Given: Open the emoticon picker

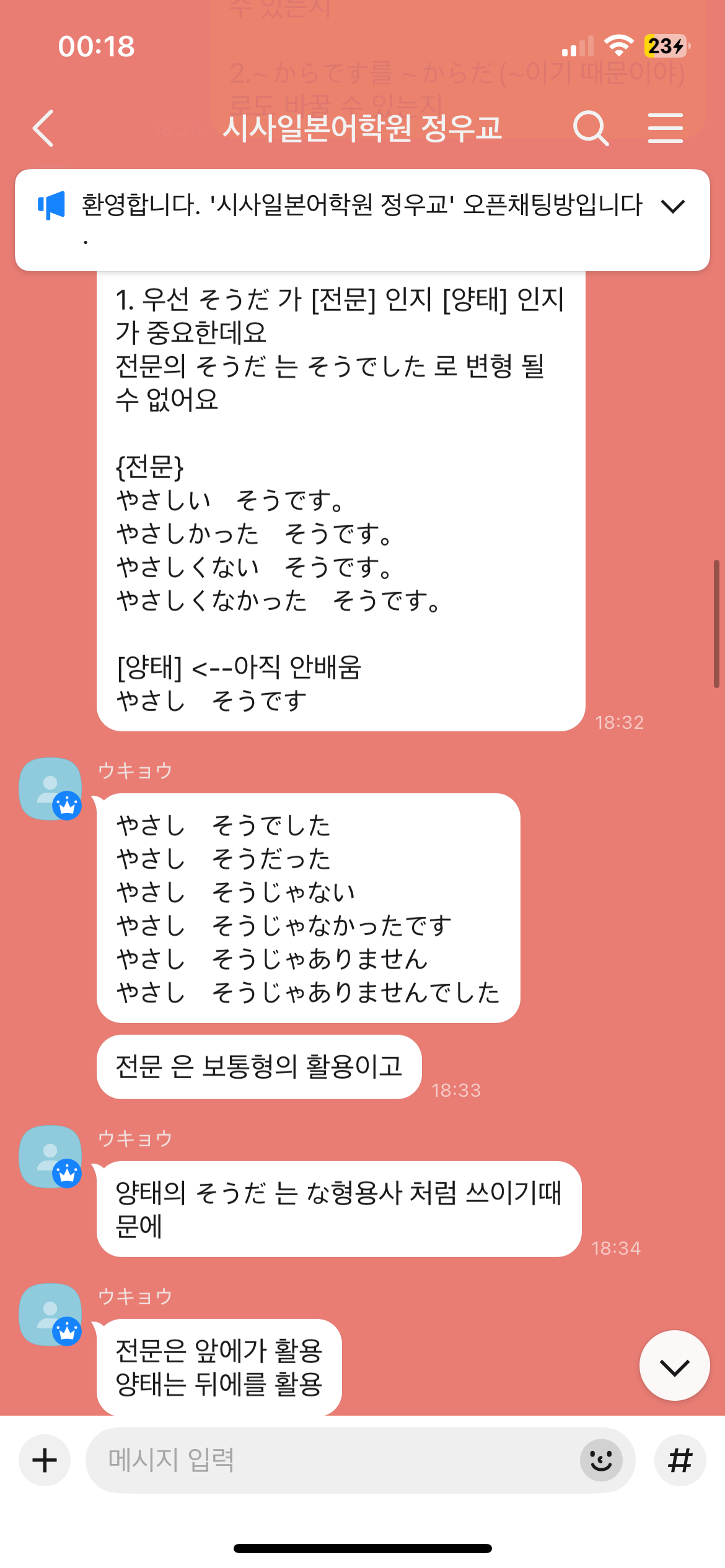Looking at the screenshot, I should (600, 1460).
